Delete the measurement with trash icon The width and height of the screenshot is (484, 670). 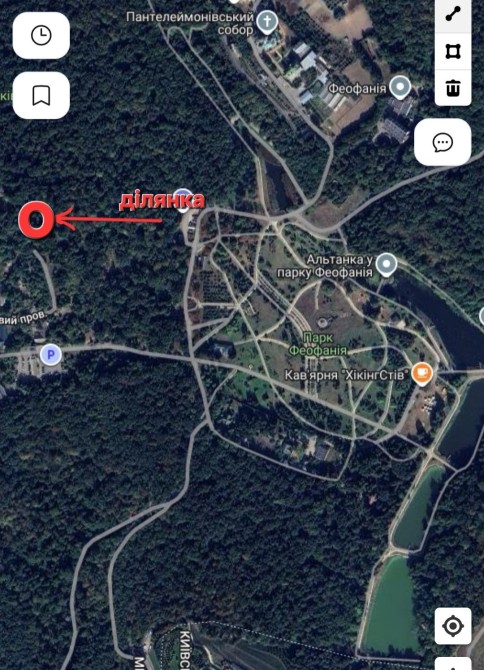(453, 88)
